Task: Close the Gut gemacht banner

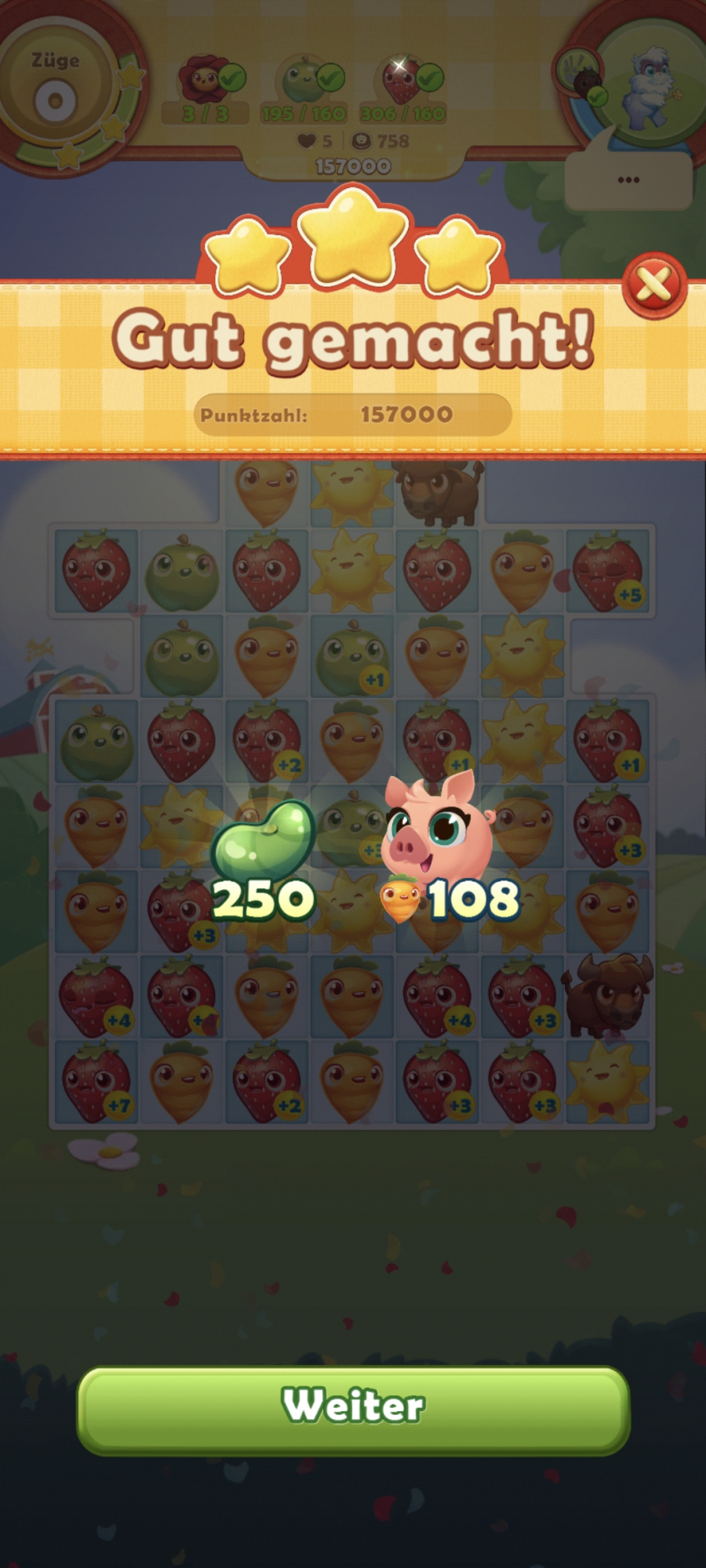Action: coord(654,285)
